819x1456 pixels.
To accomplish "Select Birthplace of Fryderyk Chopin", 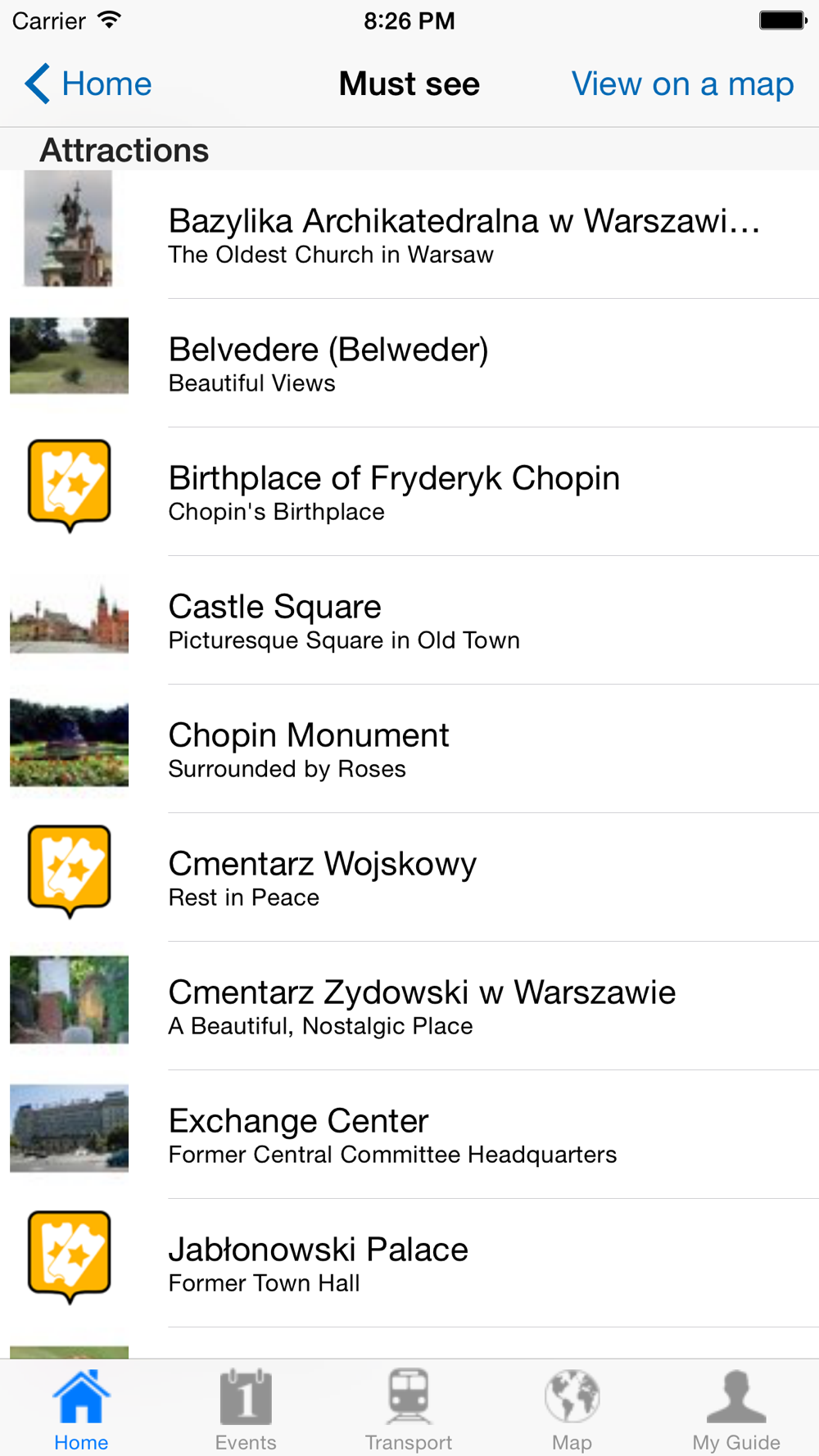I will [409, 492].
